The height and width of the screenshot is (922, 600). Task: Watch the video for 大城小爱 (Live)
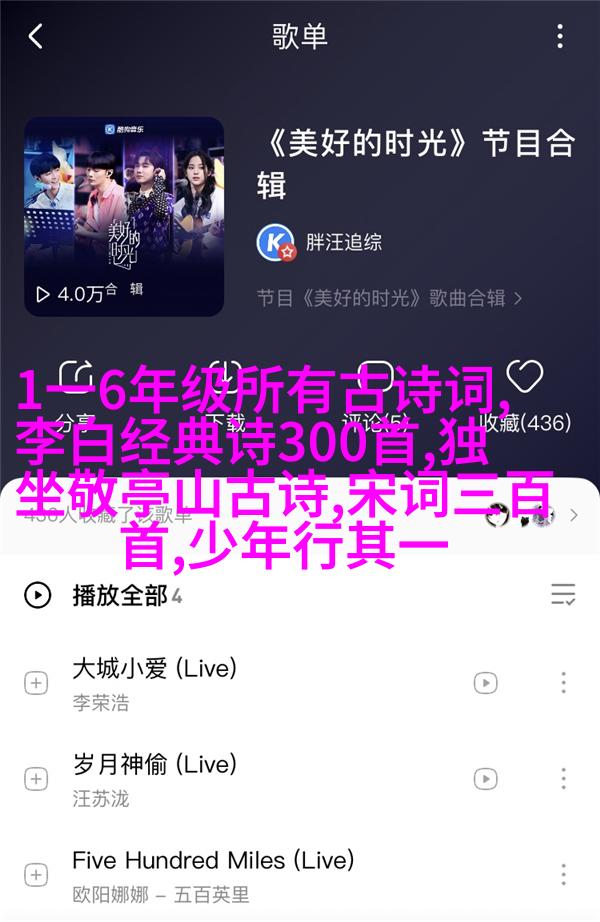click(485, 683)
